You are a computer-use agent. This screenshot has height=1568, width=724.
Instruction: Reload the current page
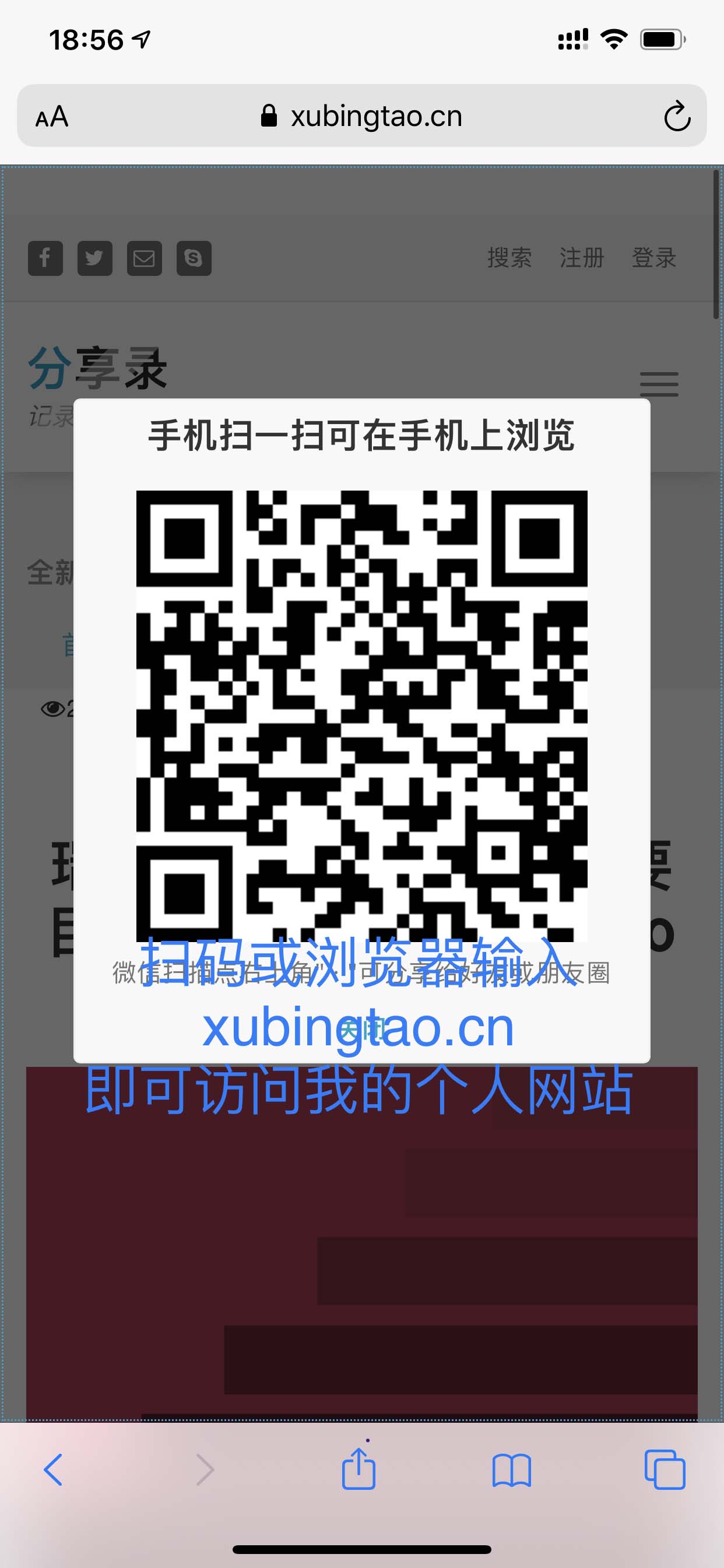[x=677, y=116]
